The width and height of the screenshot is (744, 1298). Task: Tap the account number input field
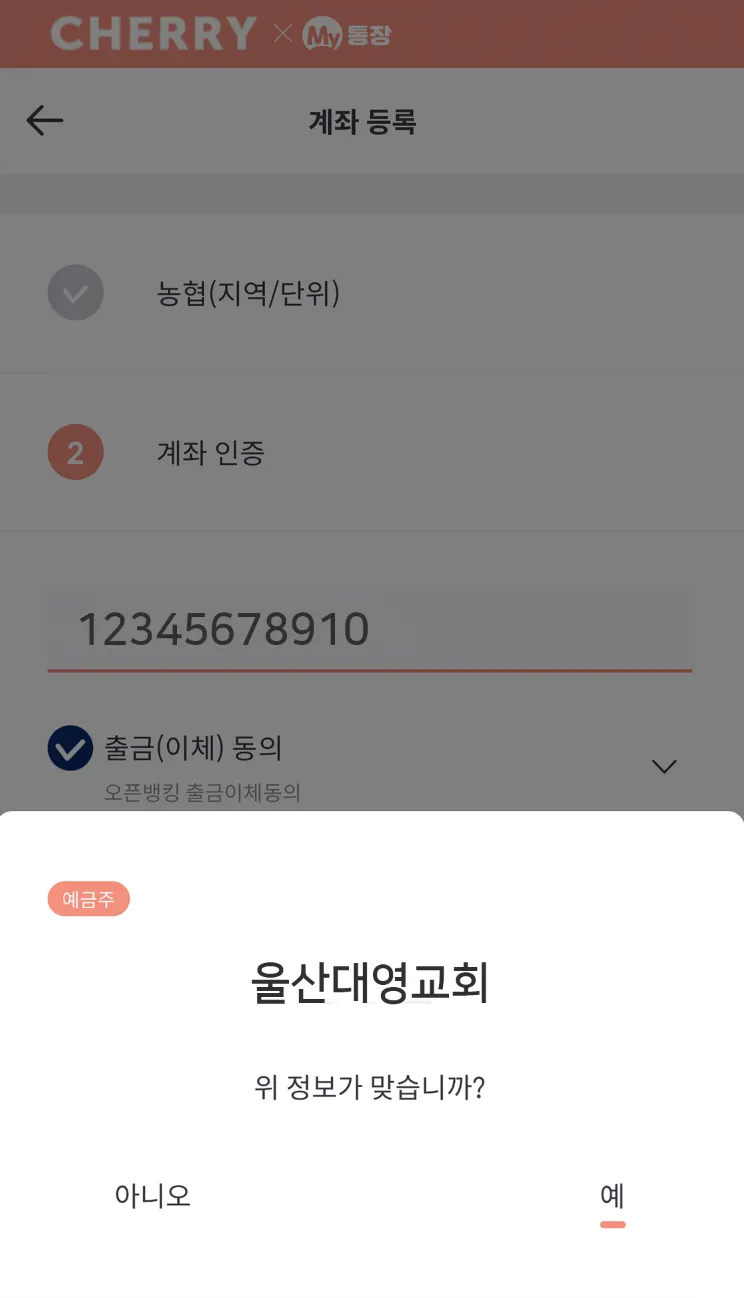369,630
